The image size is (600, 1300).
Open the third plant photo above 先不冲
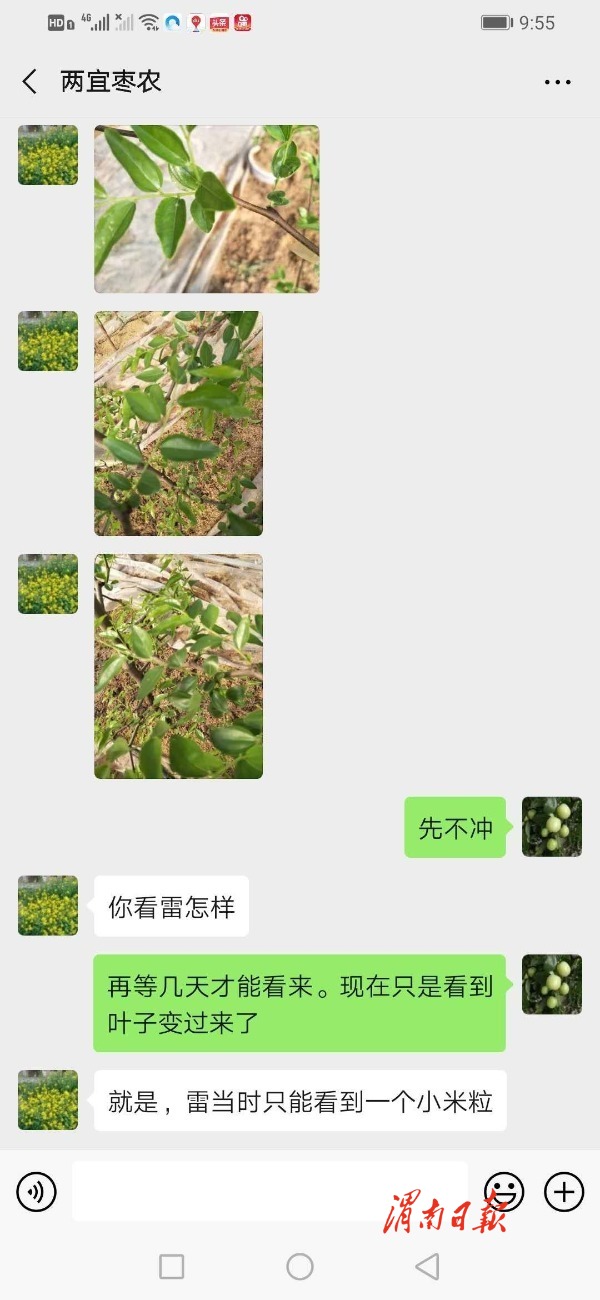point(178,666)
